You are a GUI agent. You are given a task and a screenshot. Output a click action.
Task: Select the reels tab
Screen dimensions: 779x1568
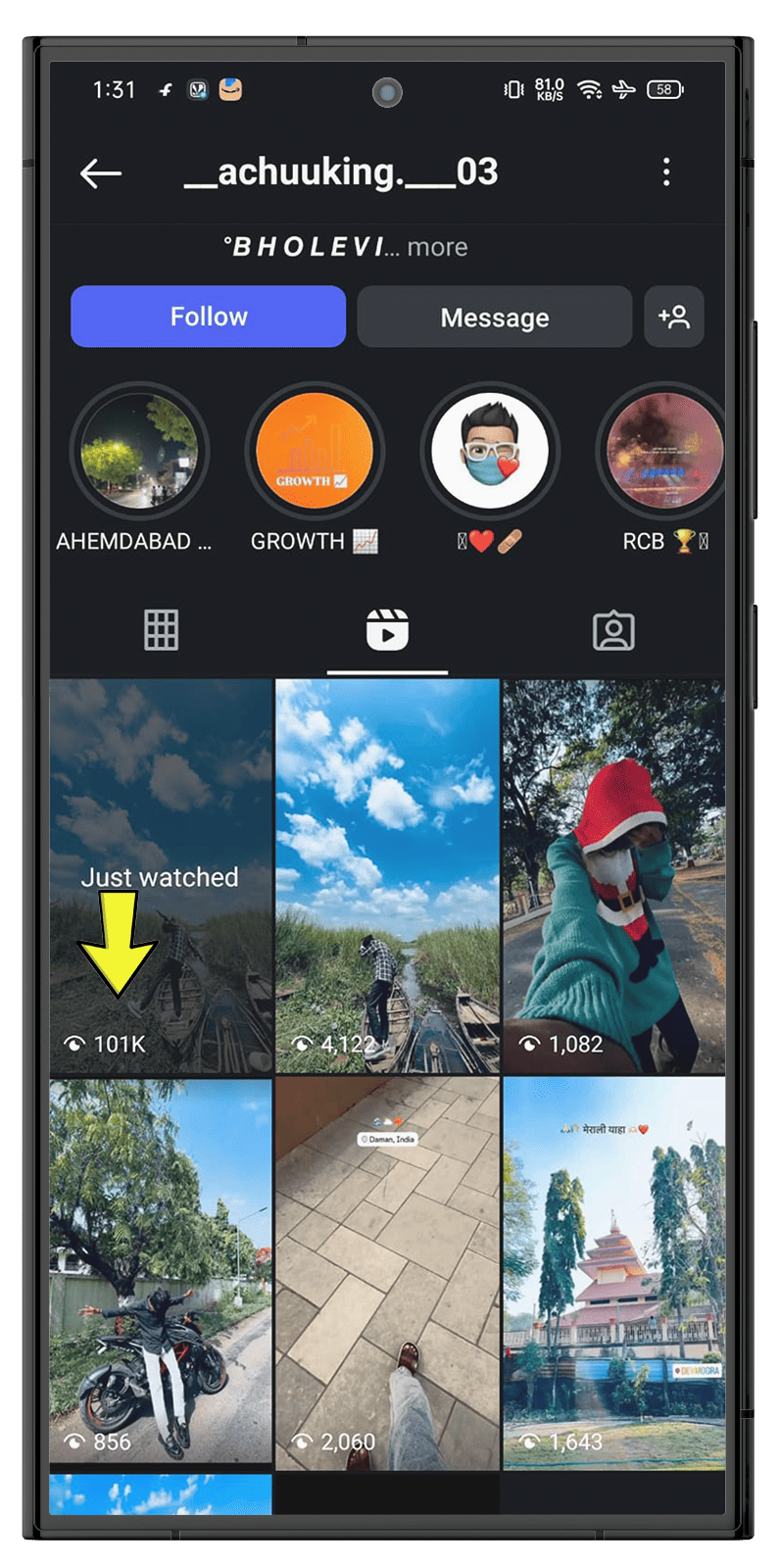point(387,629)
